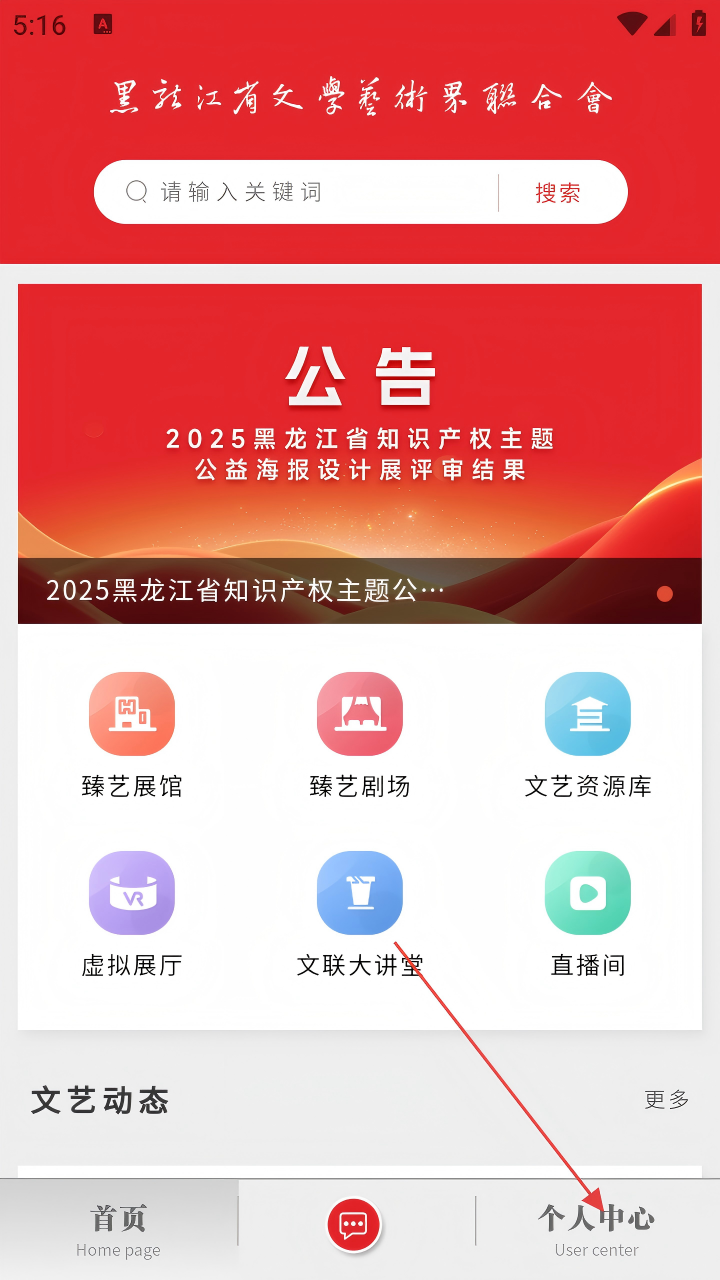Tap the red chat message button
The height and width of the screenshot is (1280, 720).
coord(354,1224)
